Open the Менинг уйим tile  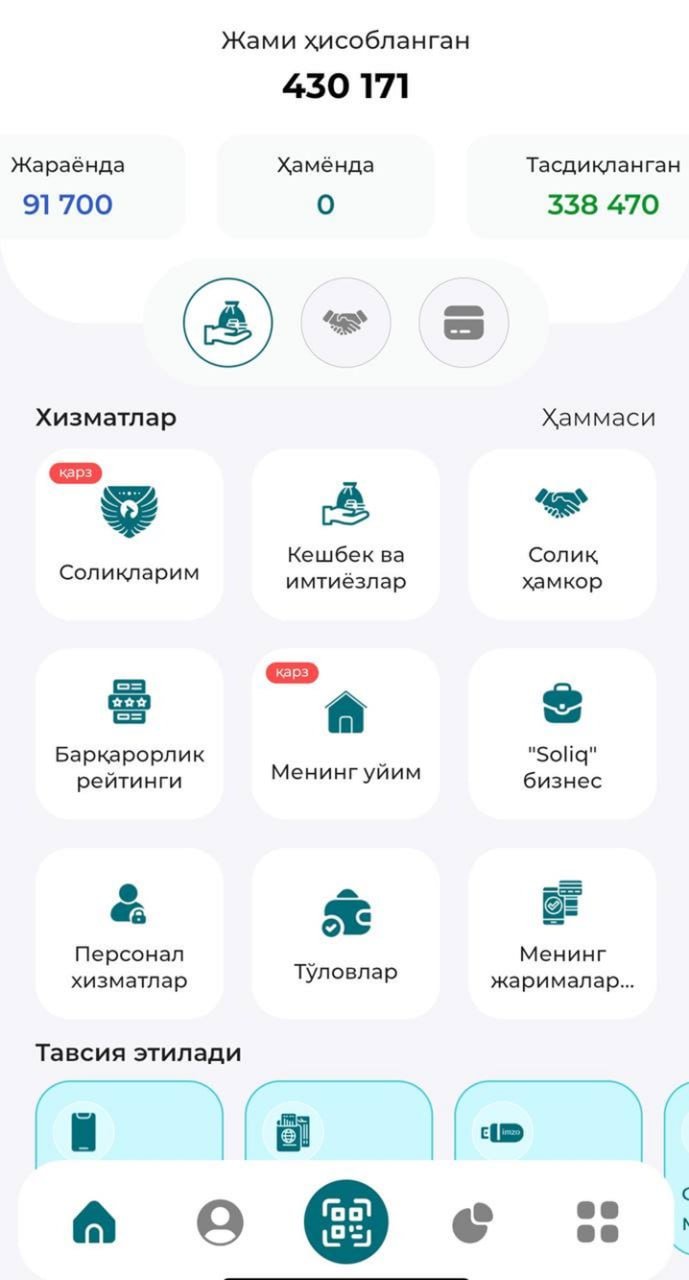(345, 734)
